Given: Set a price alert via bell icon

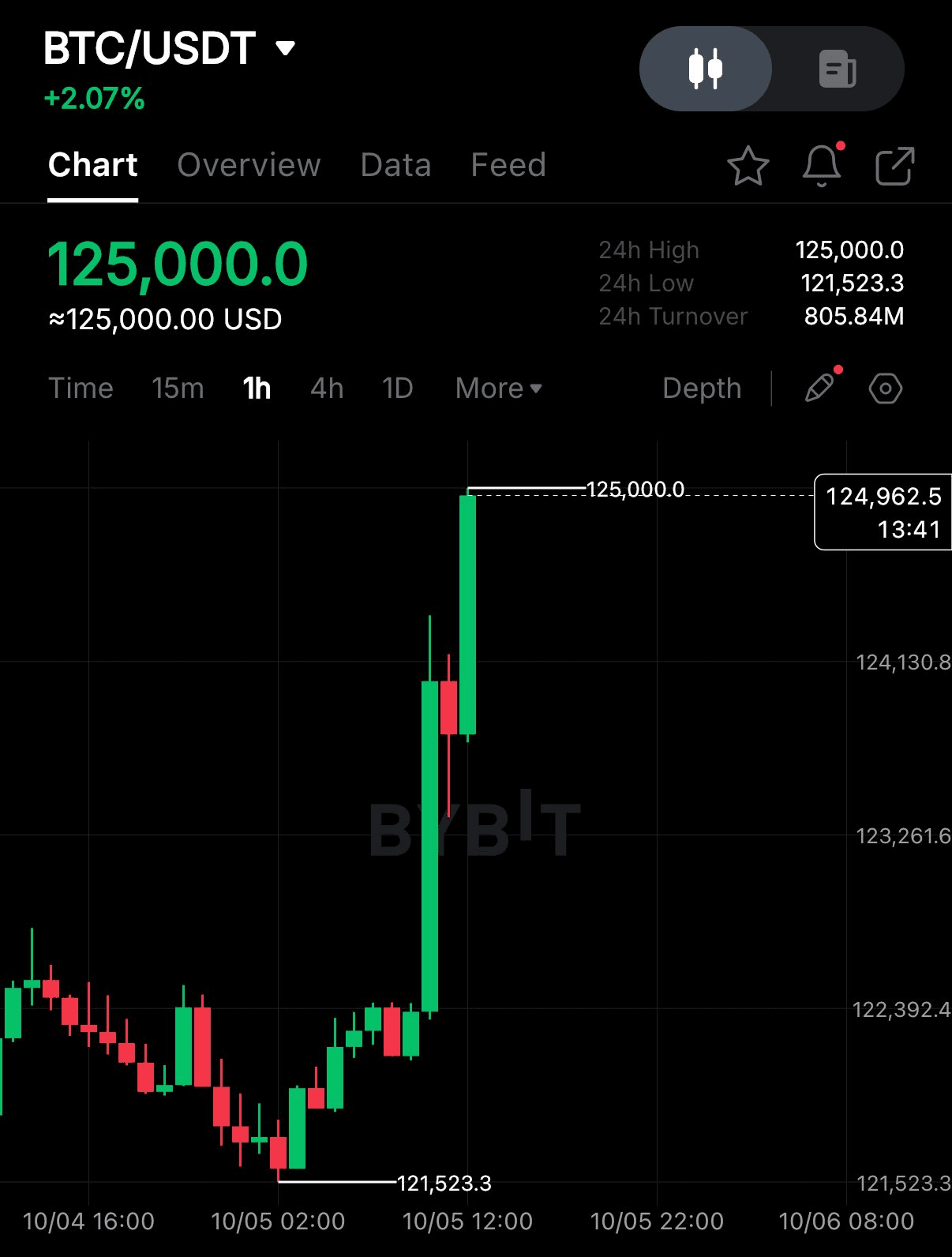Looking at the screenshot, I should [x=822, y=167].
